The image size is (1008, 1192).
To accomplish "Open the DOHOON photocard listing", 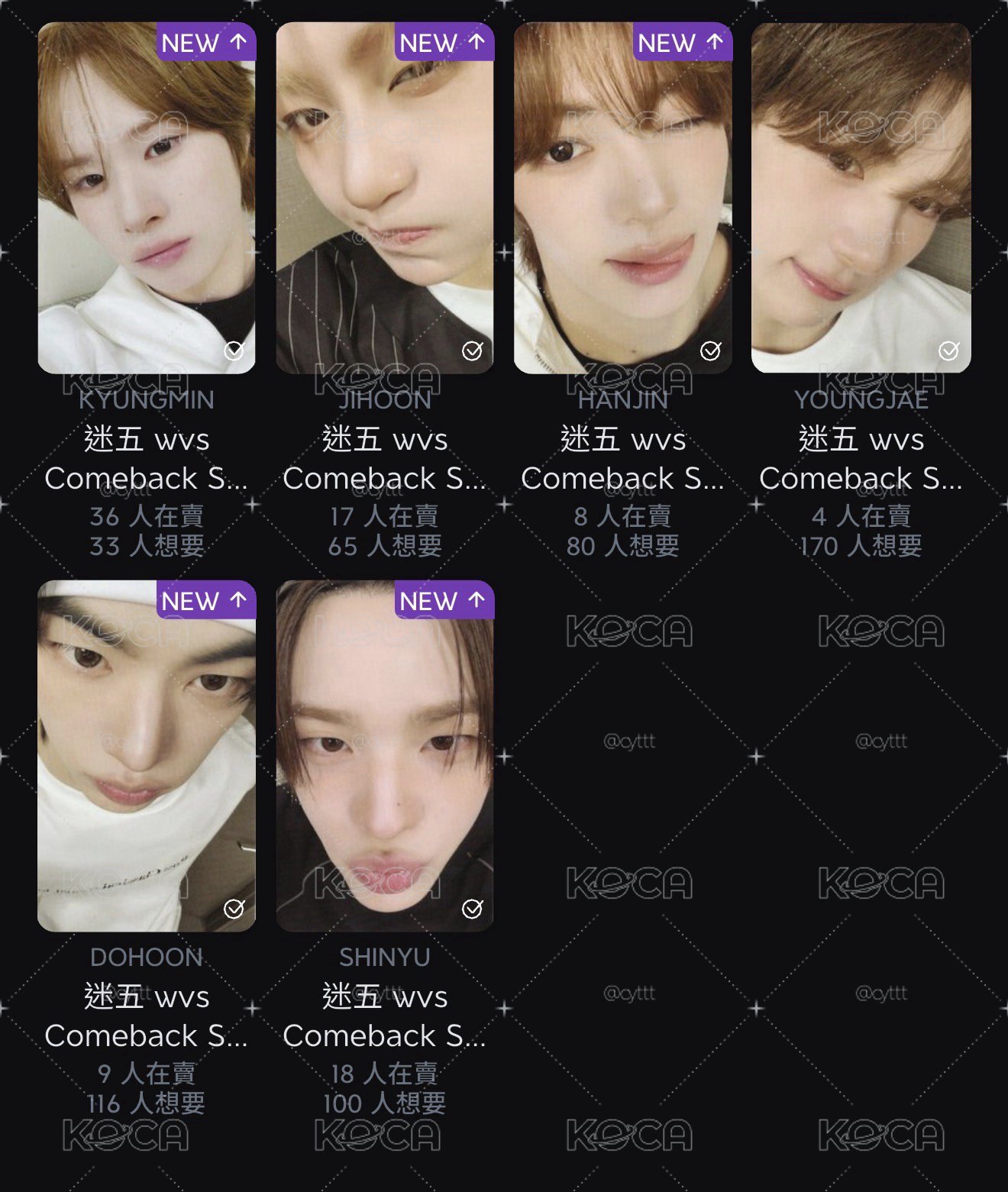I will (147, 756).
